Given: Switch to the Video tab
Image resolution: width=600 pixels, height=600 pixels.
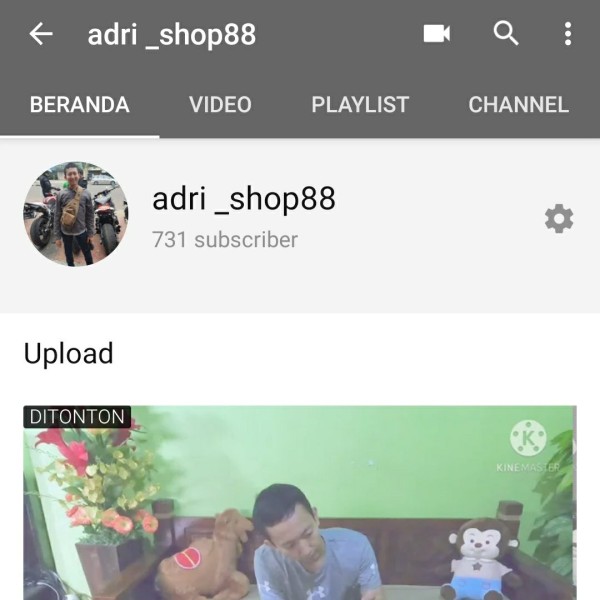Looking at the screenshot, I should [220, 105].
